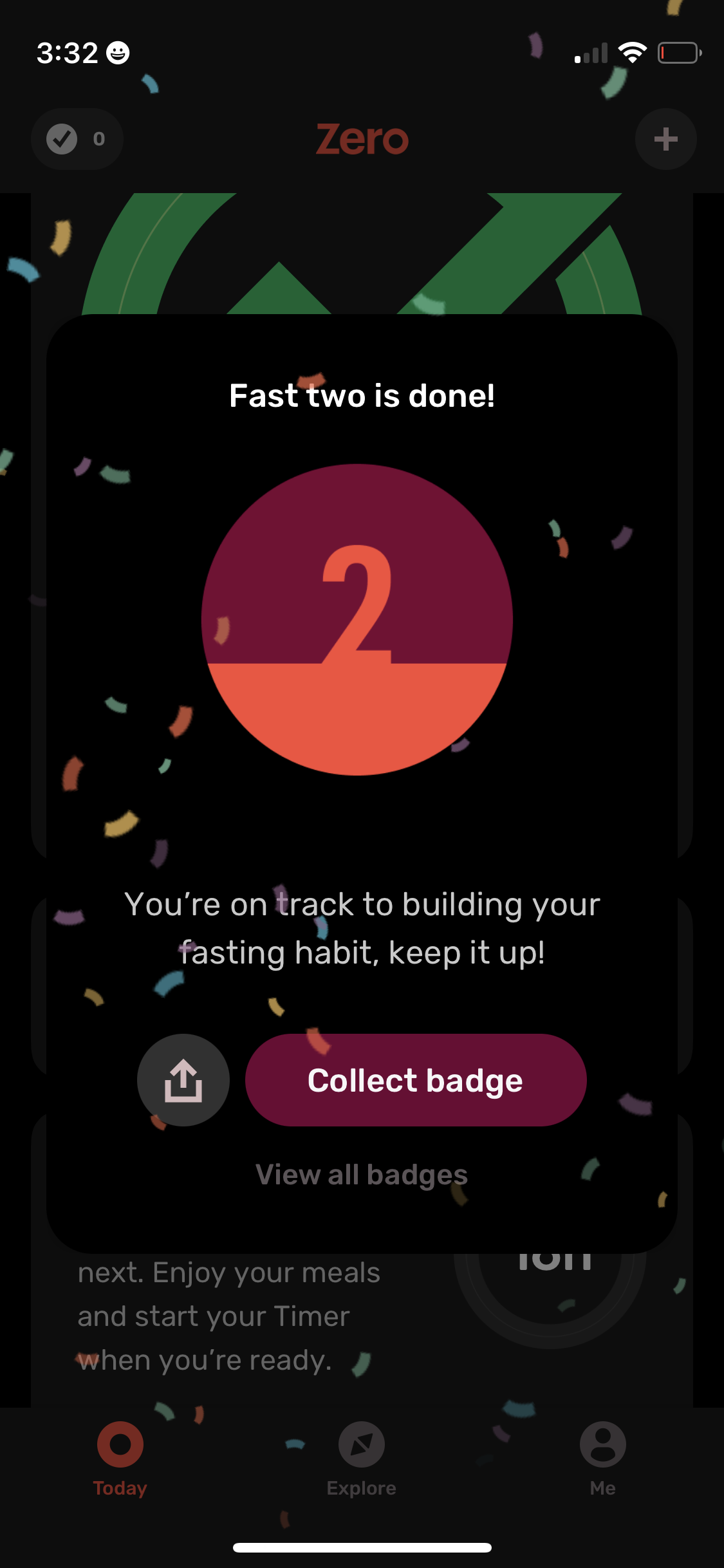The height and width of the screenshot is (1568, 724).
Task: Tap the Wi-Fi symbol in the status bar
Action: 633,53
